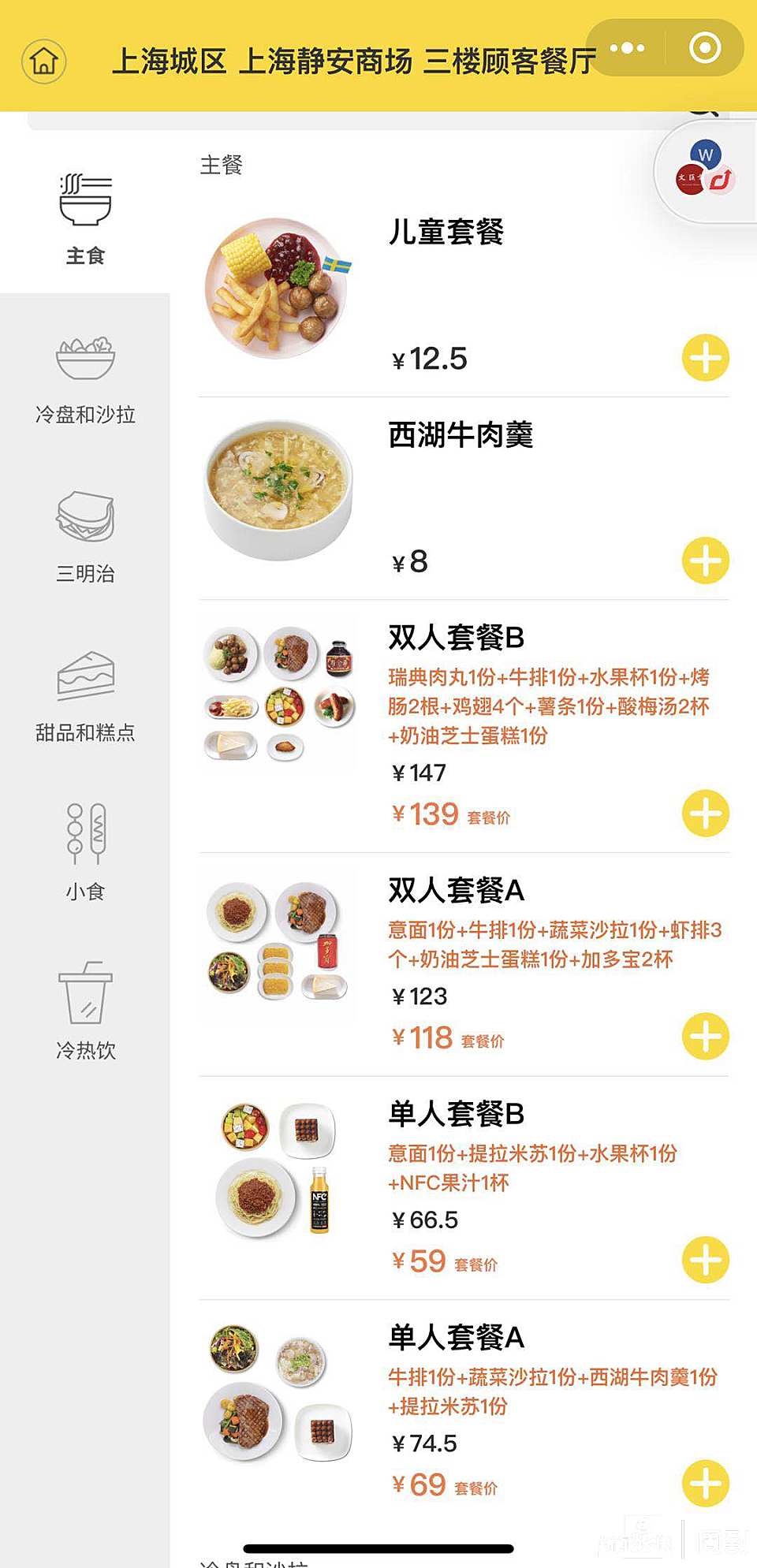The width and height of the screenshot is (757, 1568).
Task: Open the 小食 category
Action: (85, 853)
